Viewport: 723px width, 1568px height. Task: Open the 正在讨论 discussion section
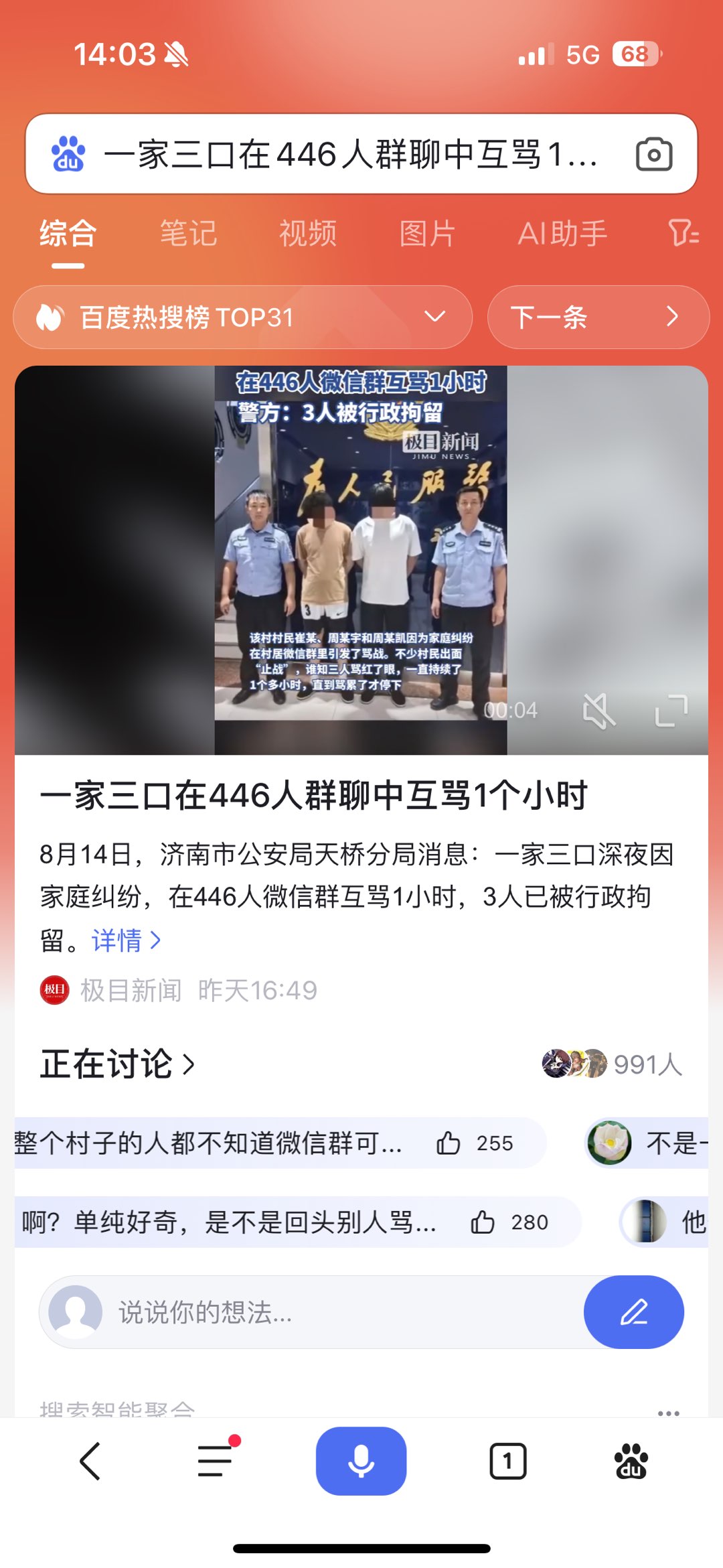(118, 1064)
